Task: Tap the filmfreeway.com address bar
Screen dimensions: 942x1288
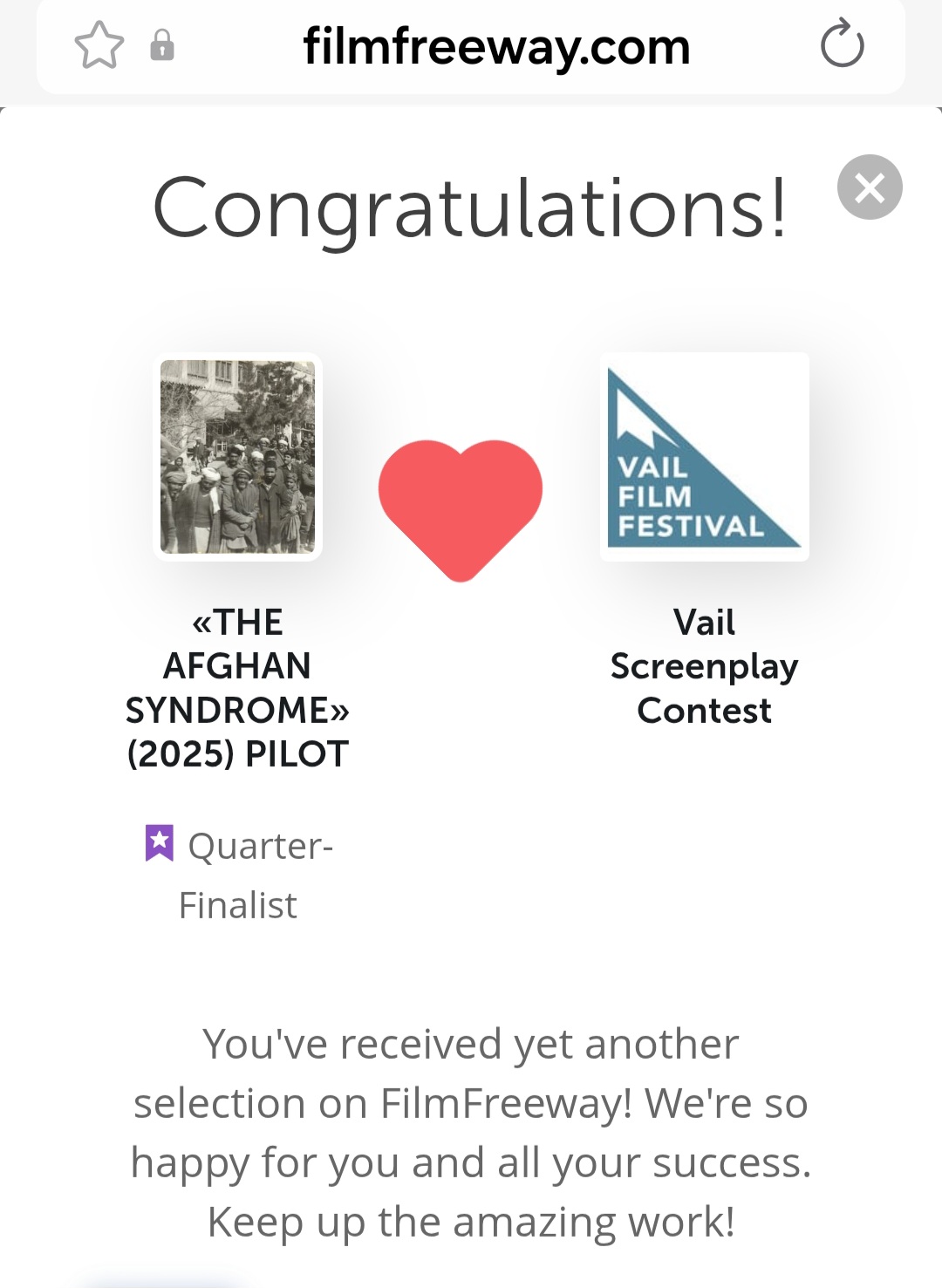Action: (x=495, y=47)
